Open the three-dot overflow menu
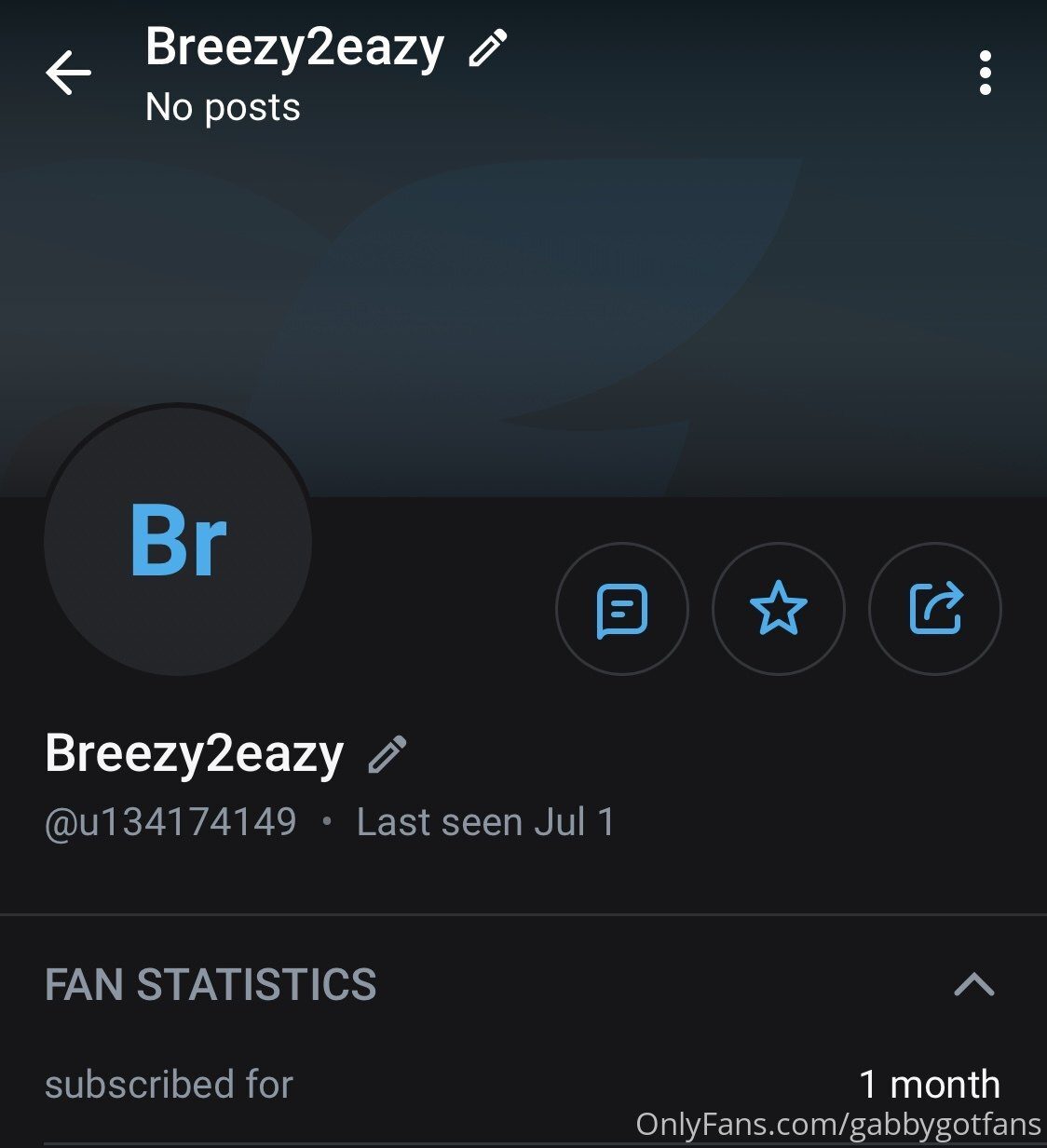Image resolution: width=1047 pixels, height=1148 pixels. (985, 74)
